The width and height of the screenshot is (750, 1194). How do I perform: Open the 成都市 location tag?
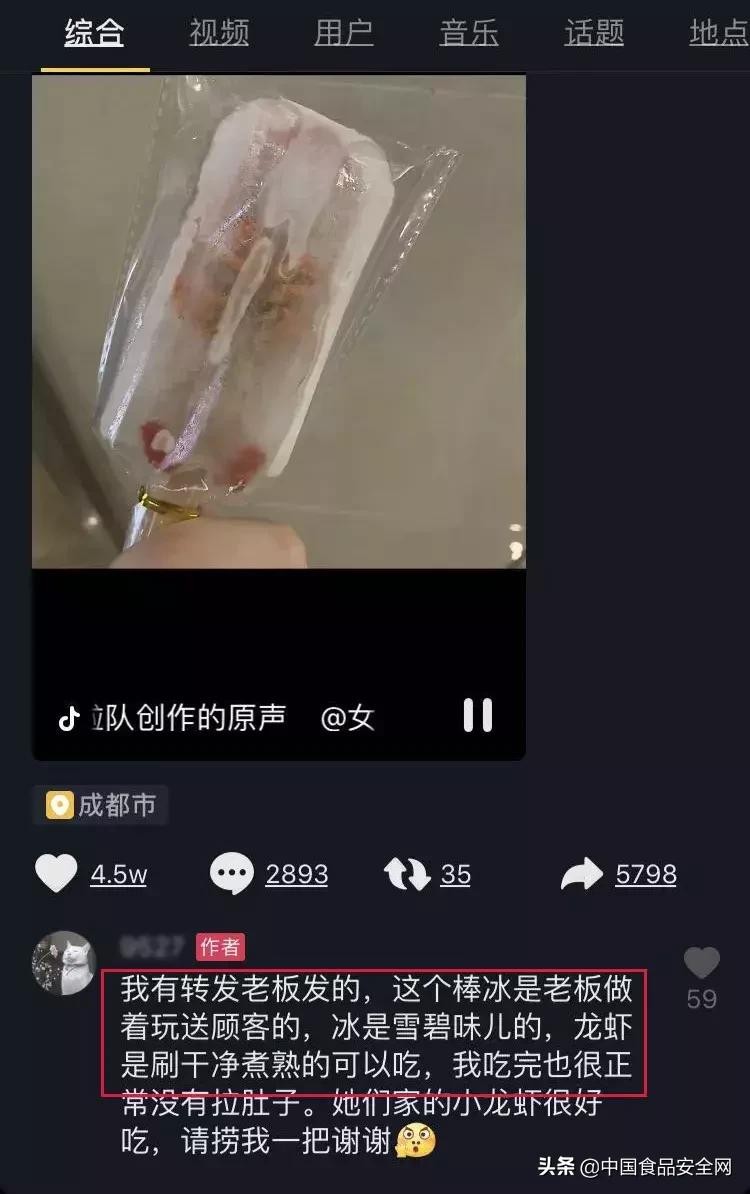[x=101, y=805]
